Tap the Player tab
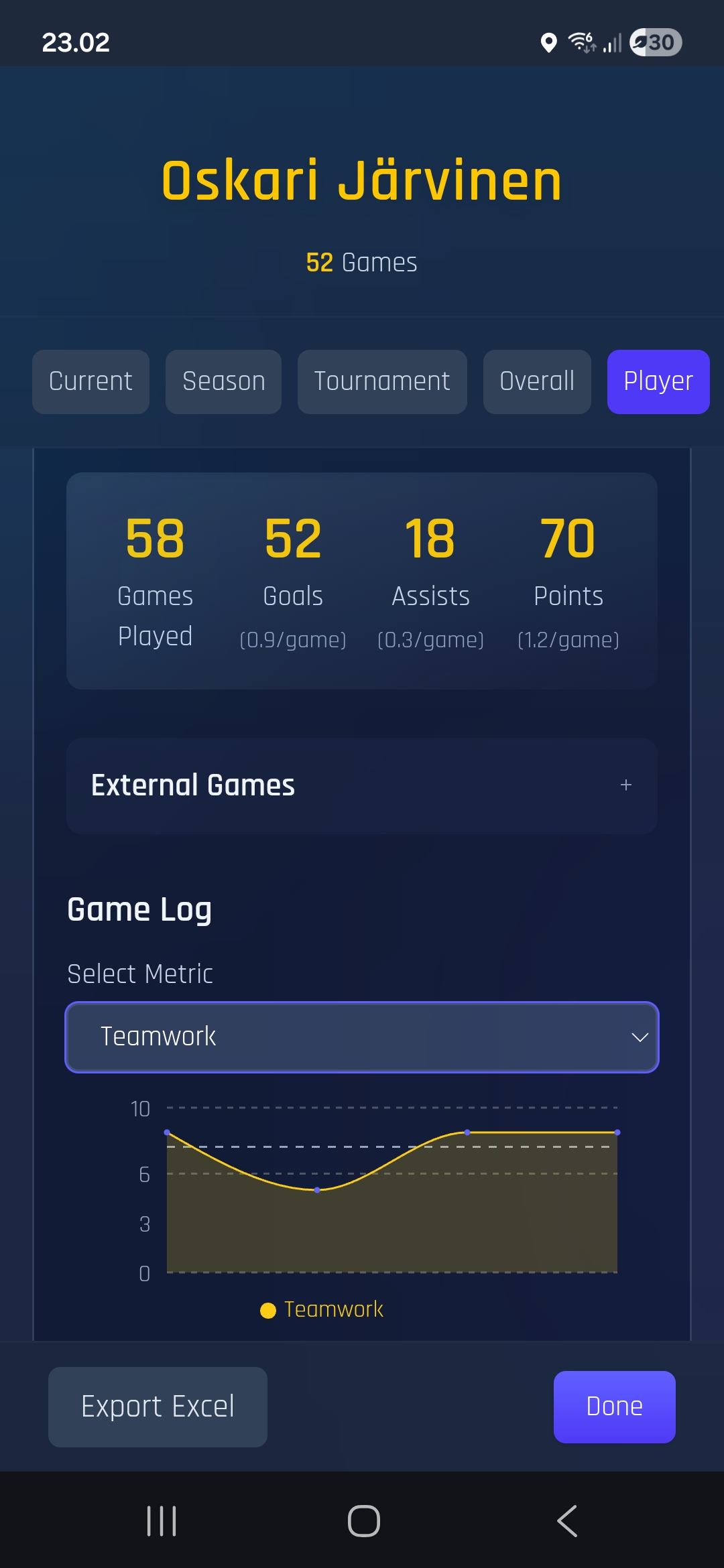 658,381
